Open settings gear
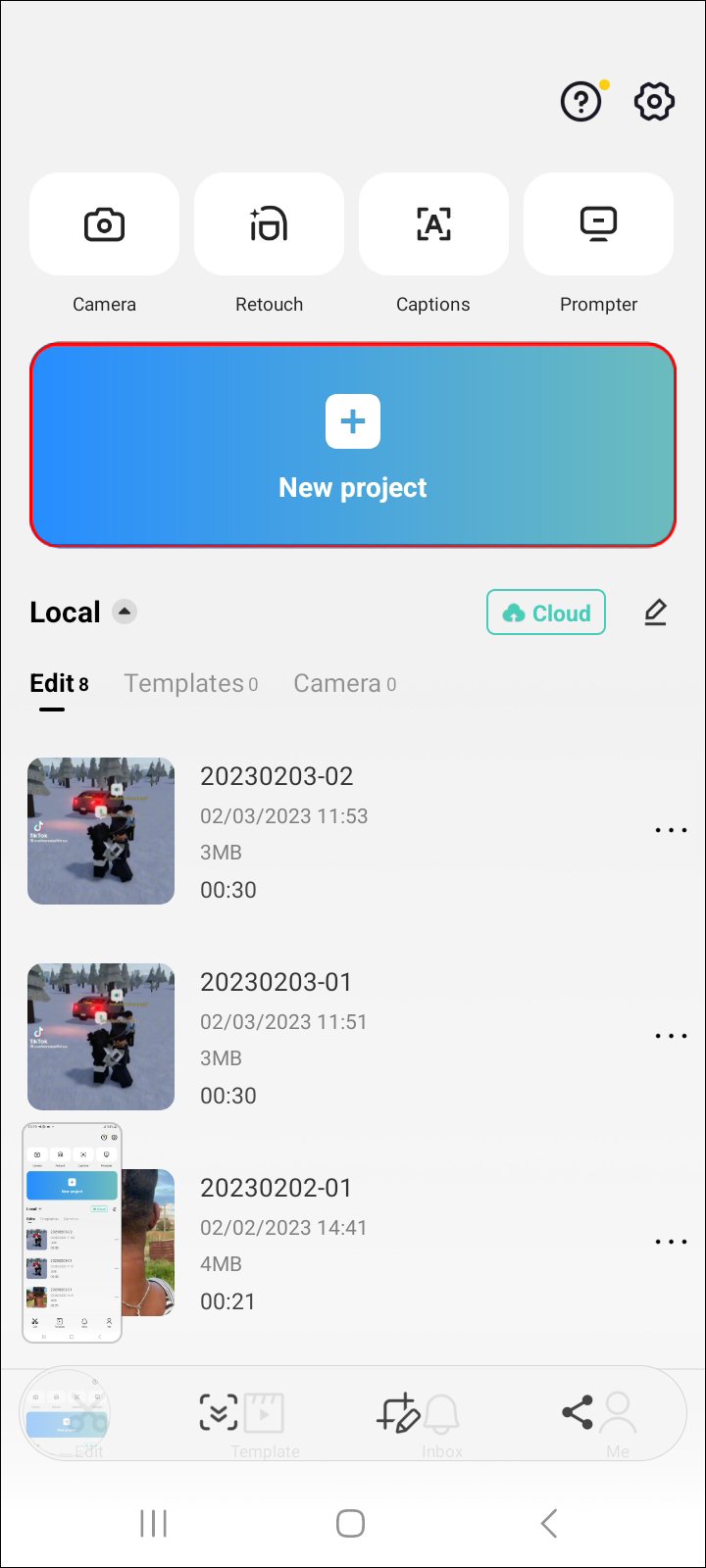The height and width of the screenshot is (1568, 706). [654, 102]
